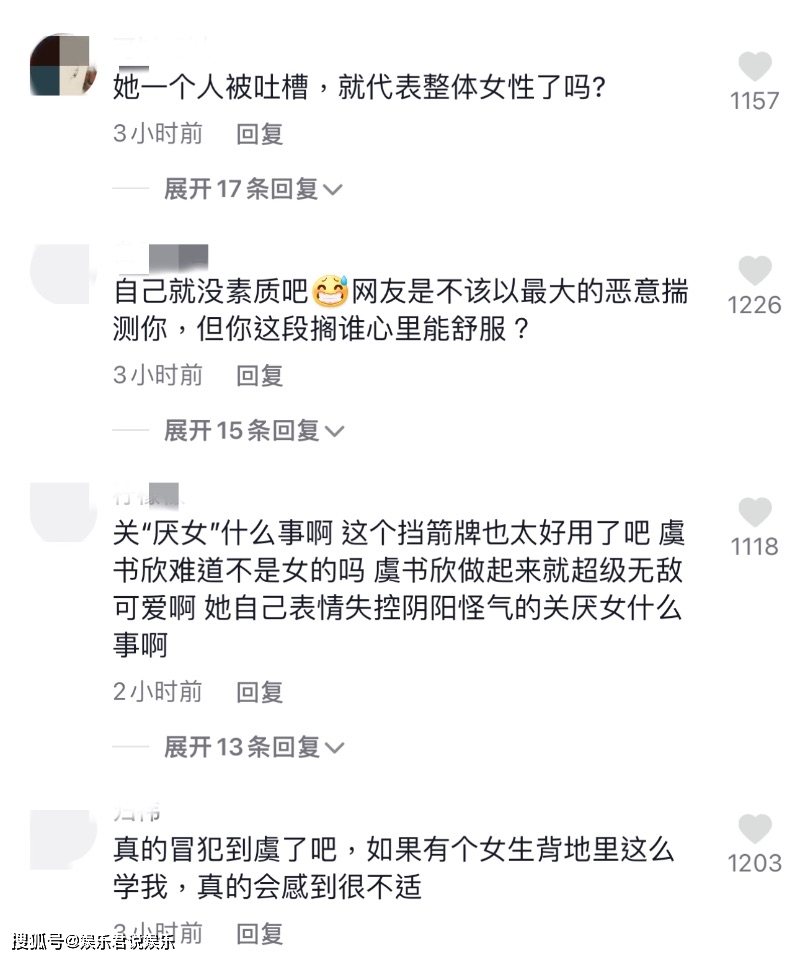The height and width of the screenshot is (959, 800).
Task: Like the comment with 1157 likes
Action: 755,68
